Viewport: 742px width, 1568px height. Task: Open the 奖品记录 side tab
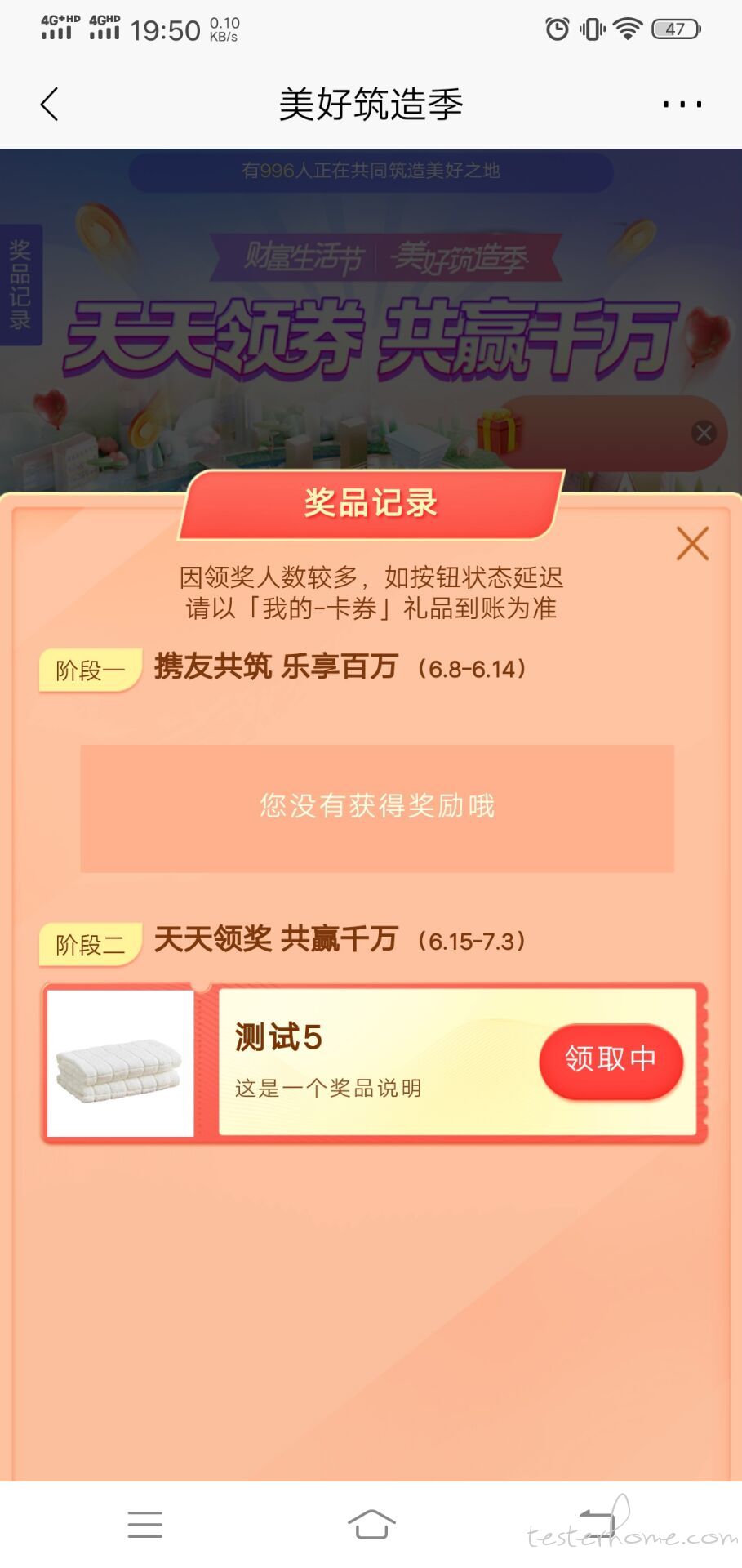point(20,284)
